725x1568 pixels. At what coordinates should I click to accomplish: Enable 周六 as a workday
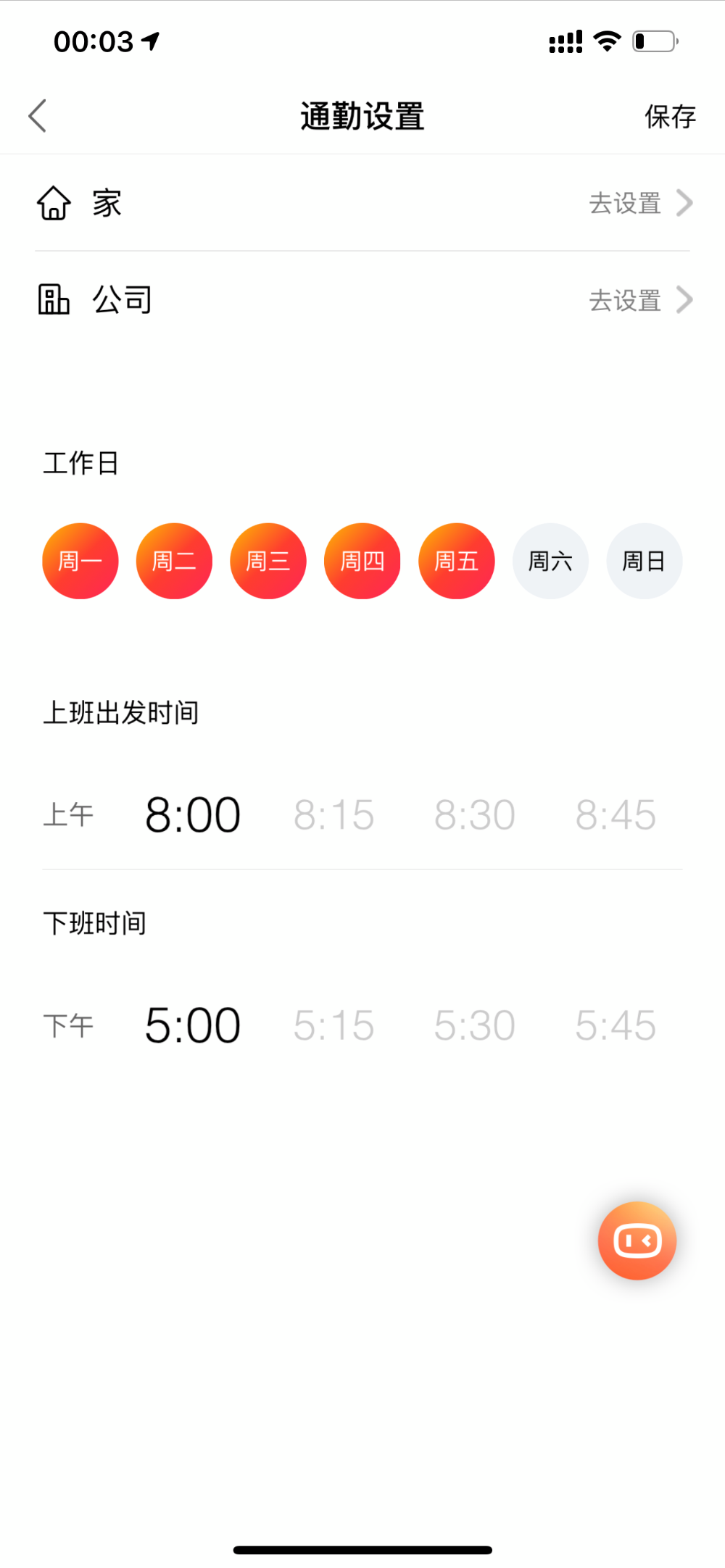point(550,561)
